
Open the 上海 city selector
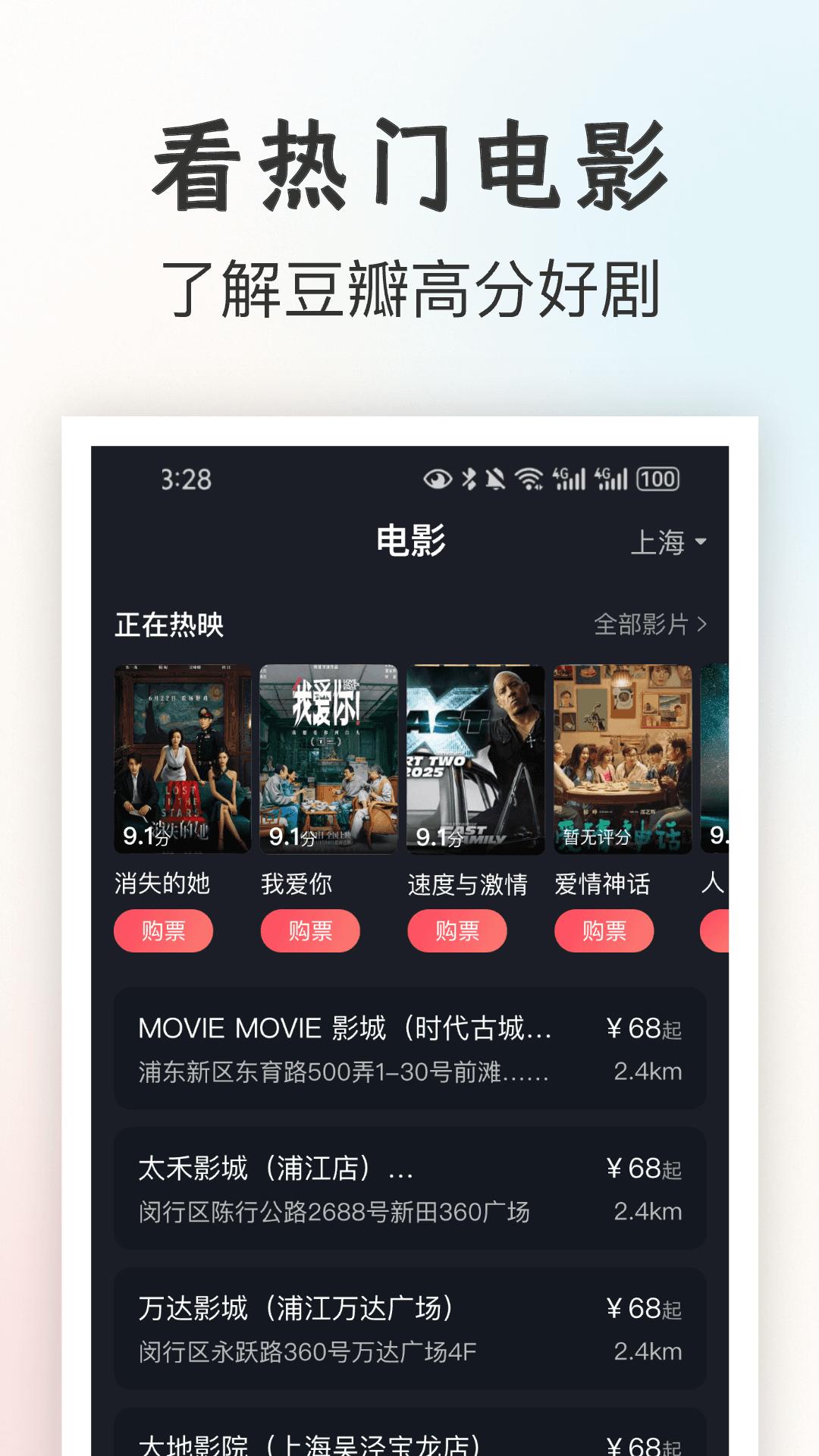(667, 539)
